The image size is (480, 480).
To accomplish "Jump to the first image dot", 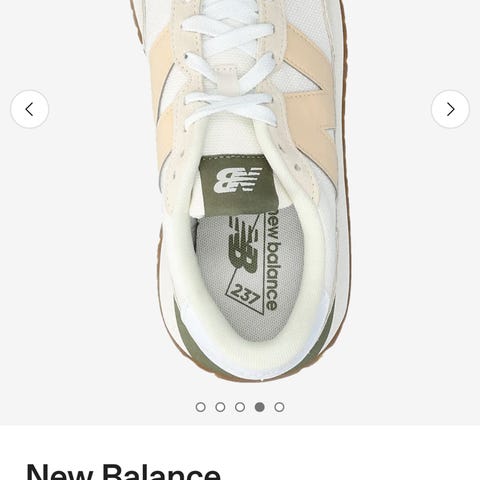I will pos(201,407).
